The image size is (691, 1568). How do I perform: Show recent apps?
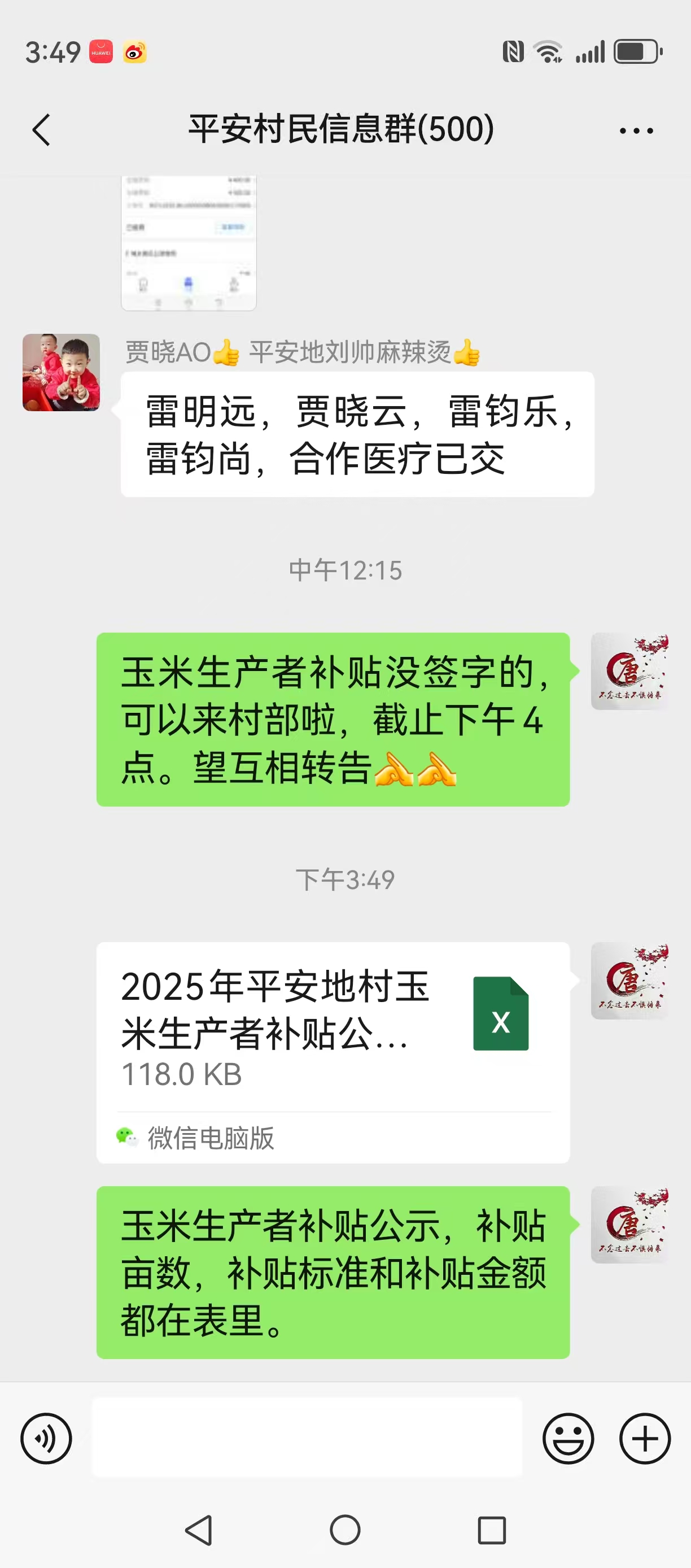pyautogui.click(x=492, y=1530)
